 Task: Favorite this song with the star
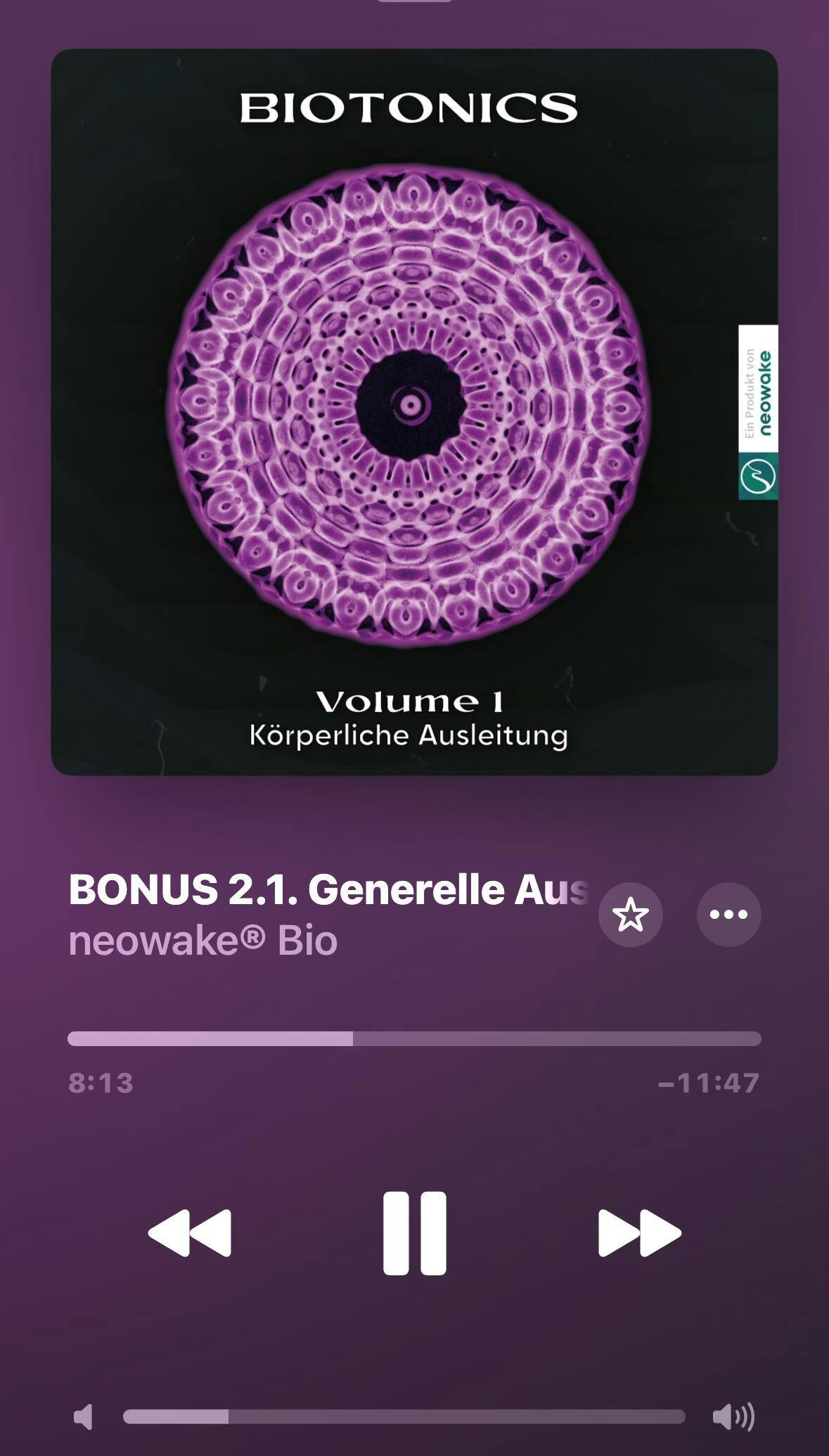point(630,914)
